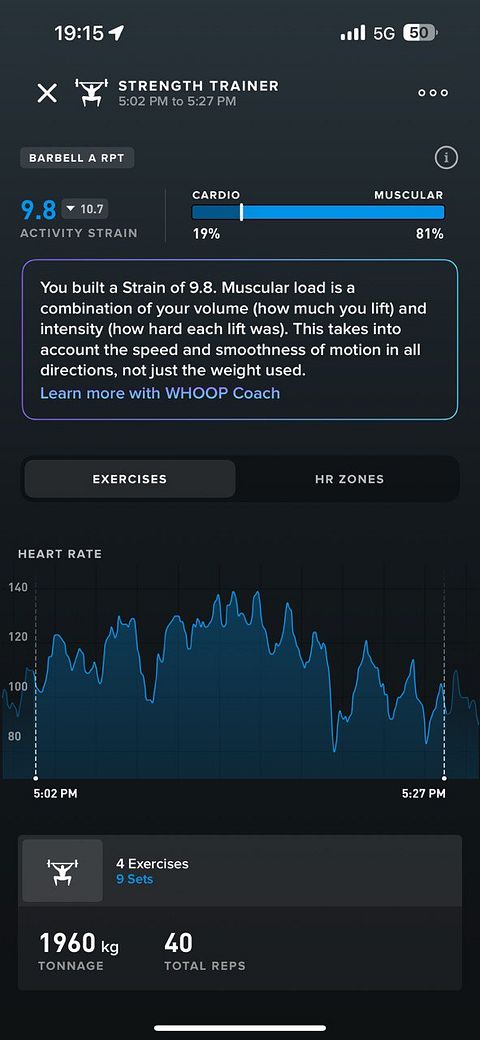The width and height of the screenshot is (480, 1040).
Task: Open the 4 Exercises, 9 Sets card
Action: [239, 871]
